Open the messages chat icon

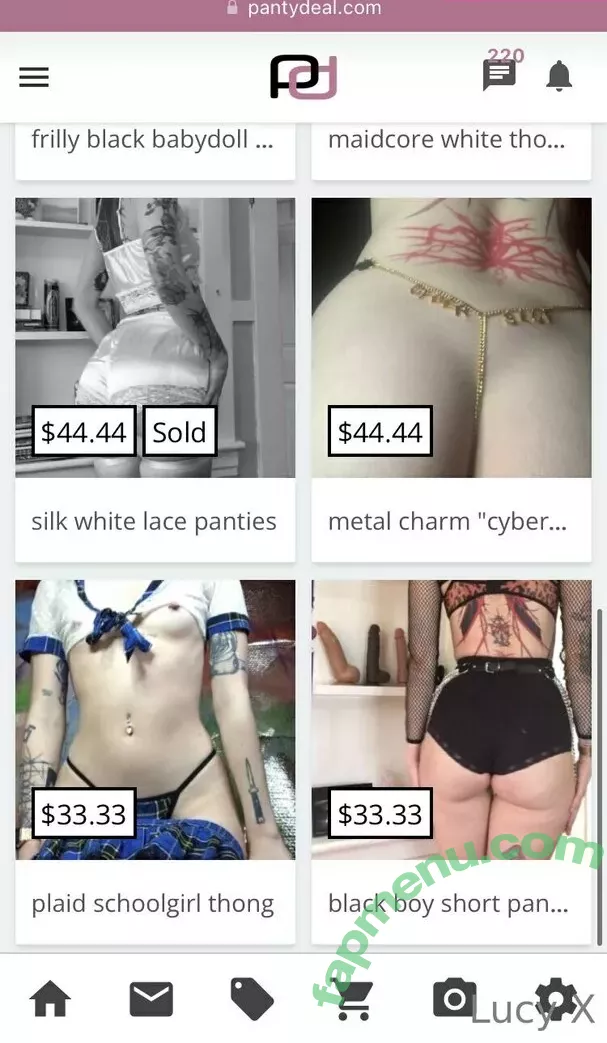coord(499,75)
